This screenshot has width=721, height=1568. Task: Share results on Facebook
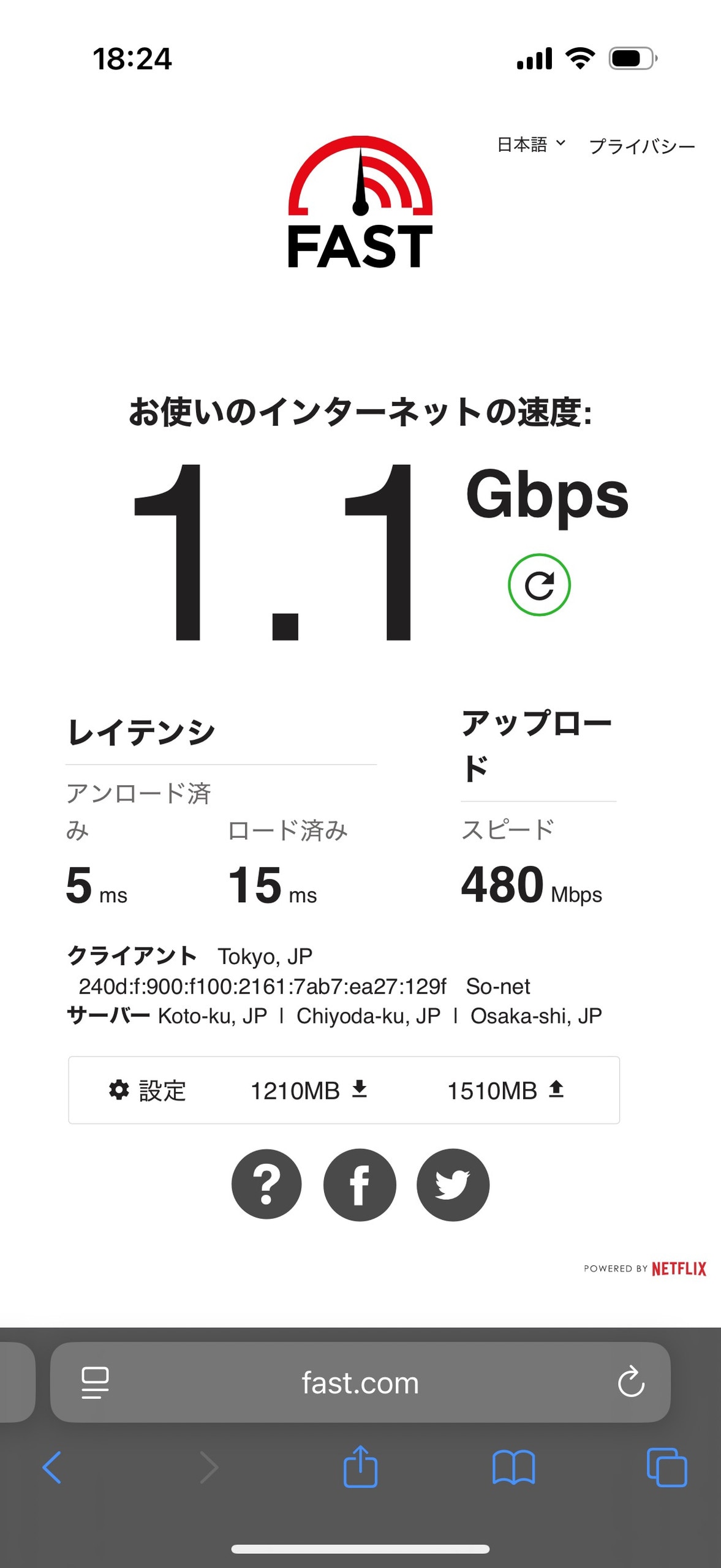360,1185
